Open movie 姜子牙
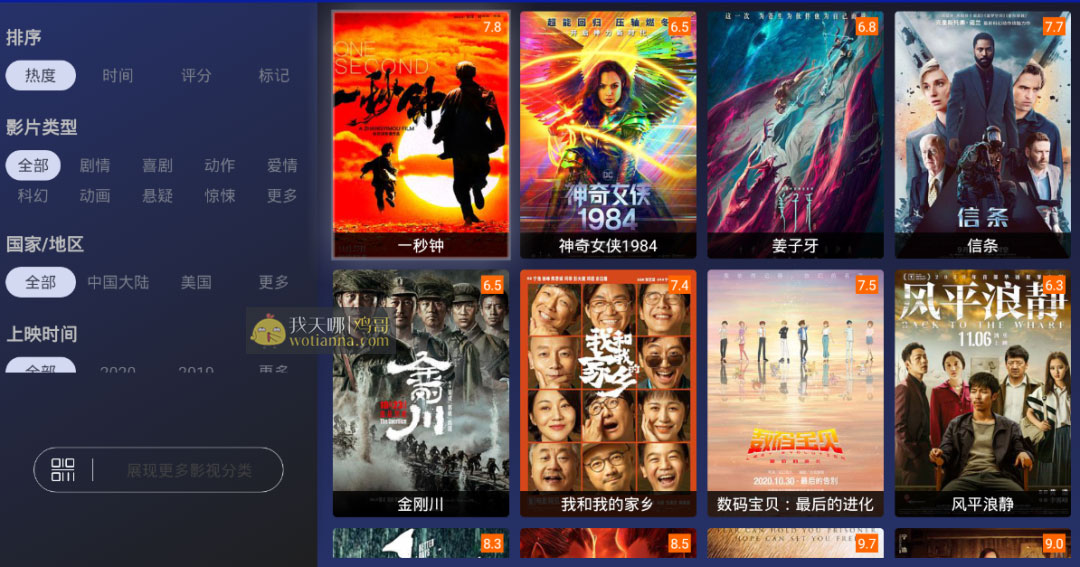Viewport: 1080px width, 567px height. click(795, 135)
